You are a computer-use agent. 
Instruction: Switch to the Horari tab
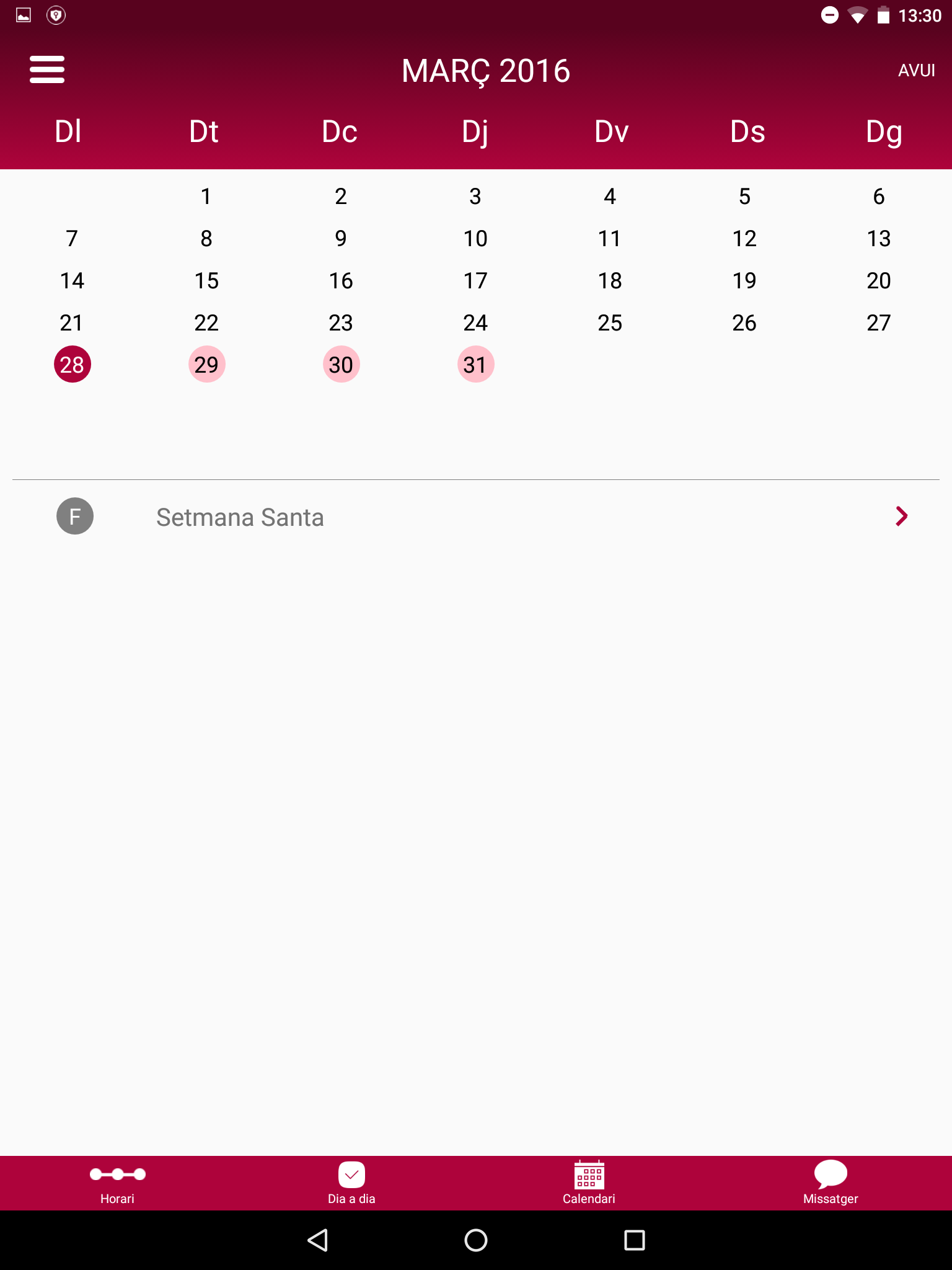coord(117,1183)
